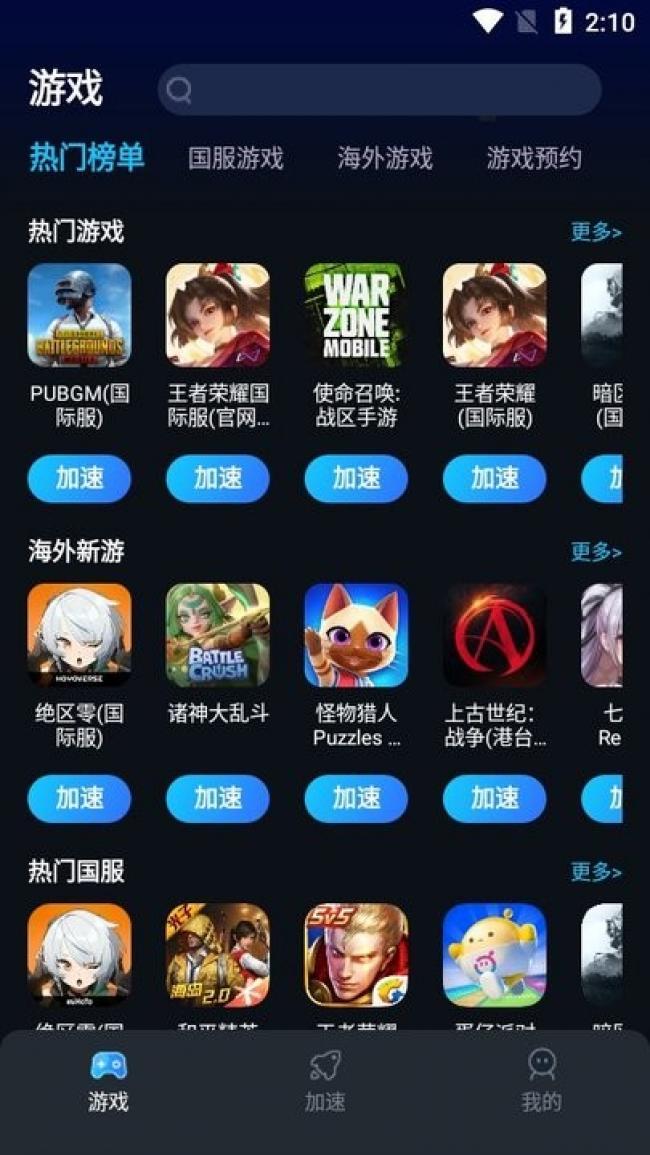650x1155 pixels.
Task: View more in 海外新游 section
Action: (595, 552)
